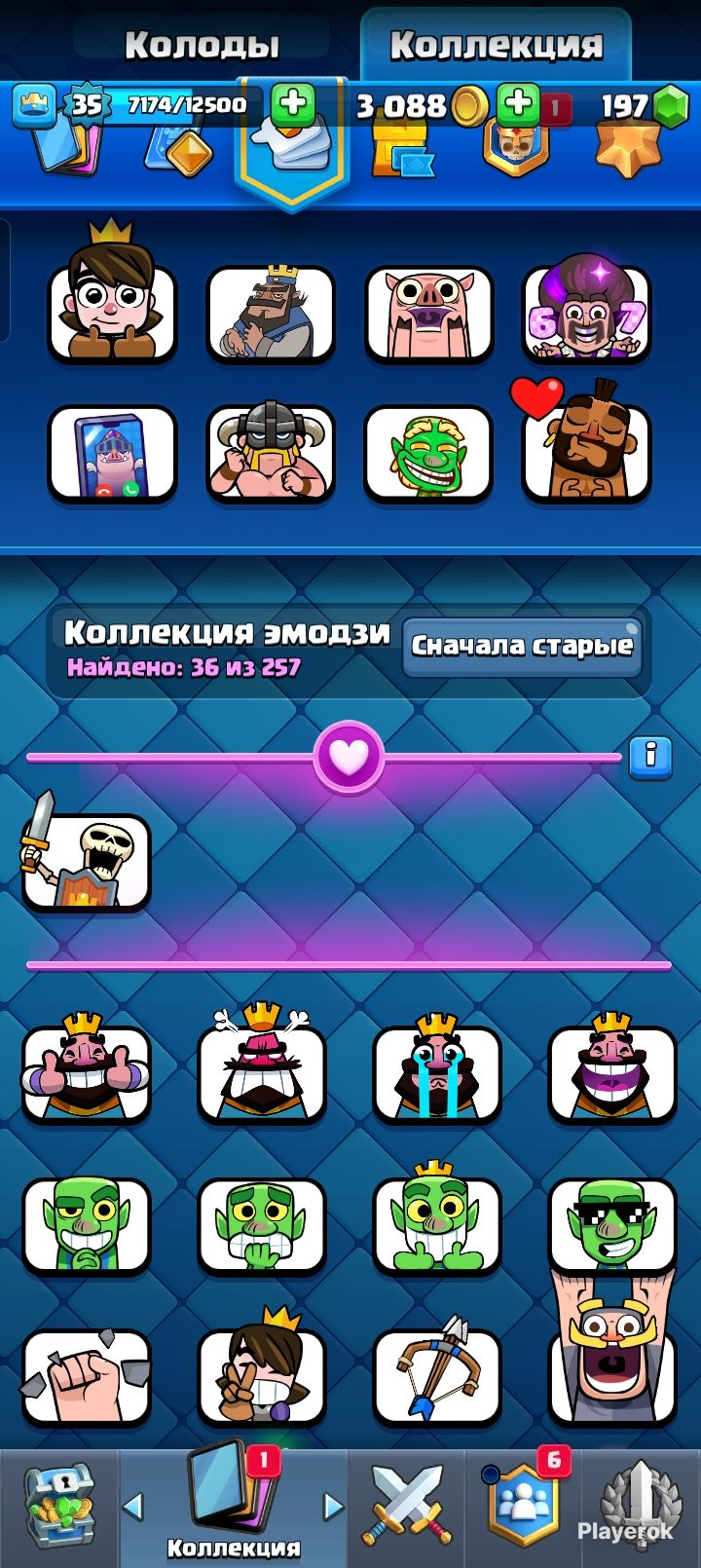
Task: Go to the next section arrow near Коллекция
Action: [x=333, y=1507]
